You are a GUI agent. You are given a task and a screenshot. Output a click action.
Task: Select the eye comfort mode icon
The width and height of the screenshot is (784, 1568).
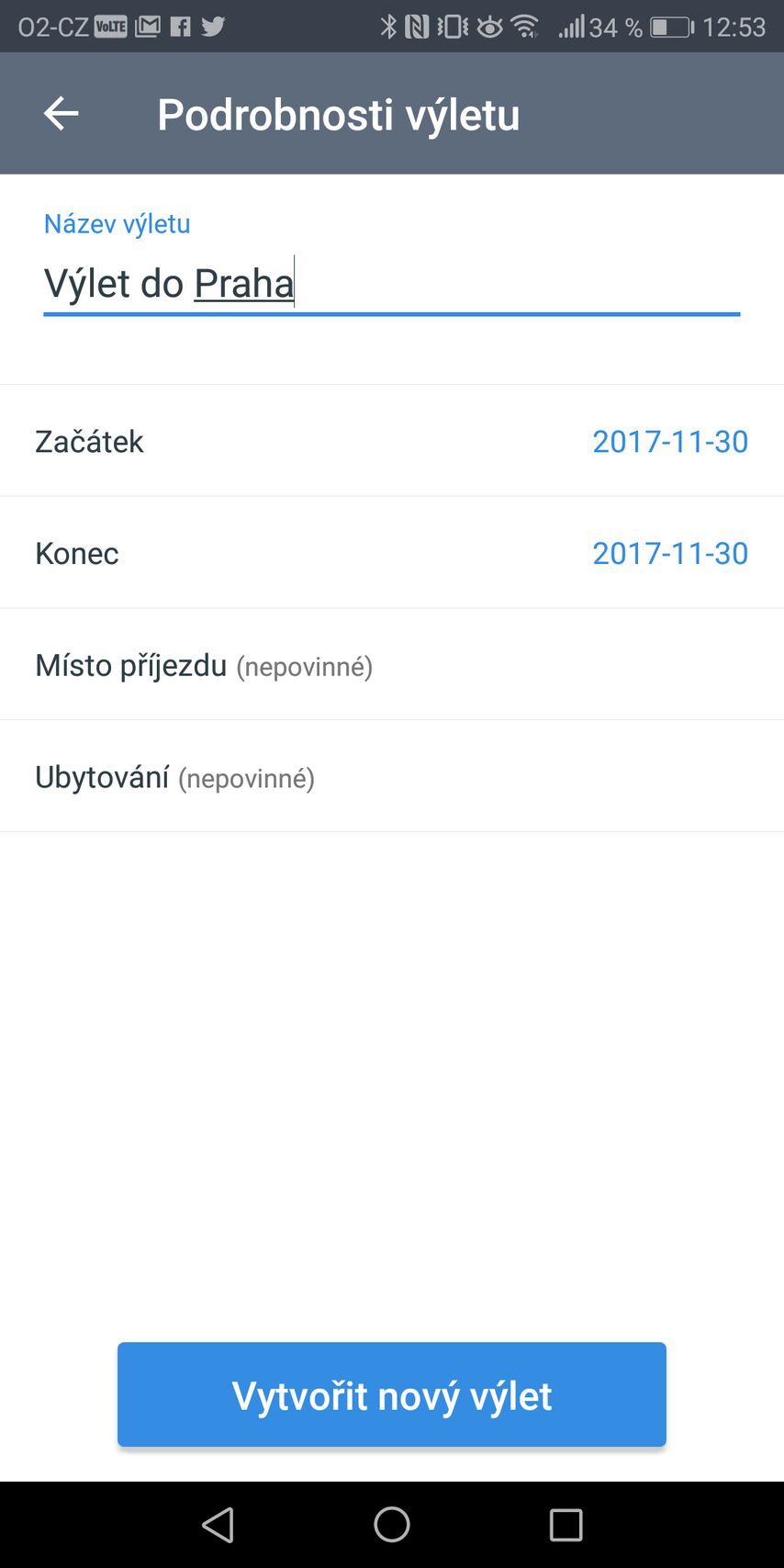point(488,26)
